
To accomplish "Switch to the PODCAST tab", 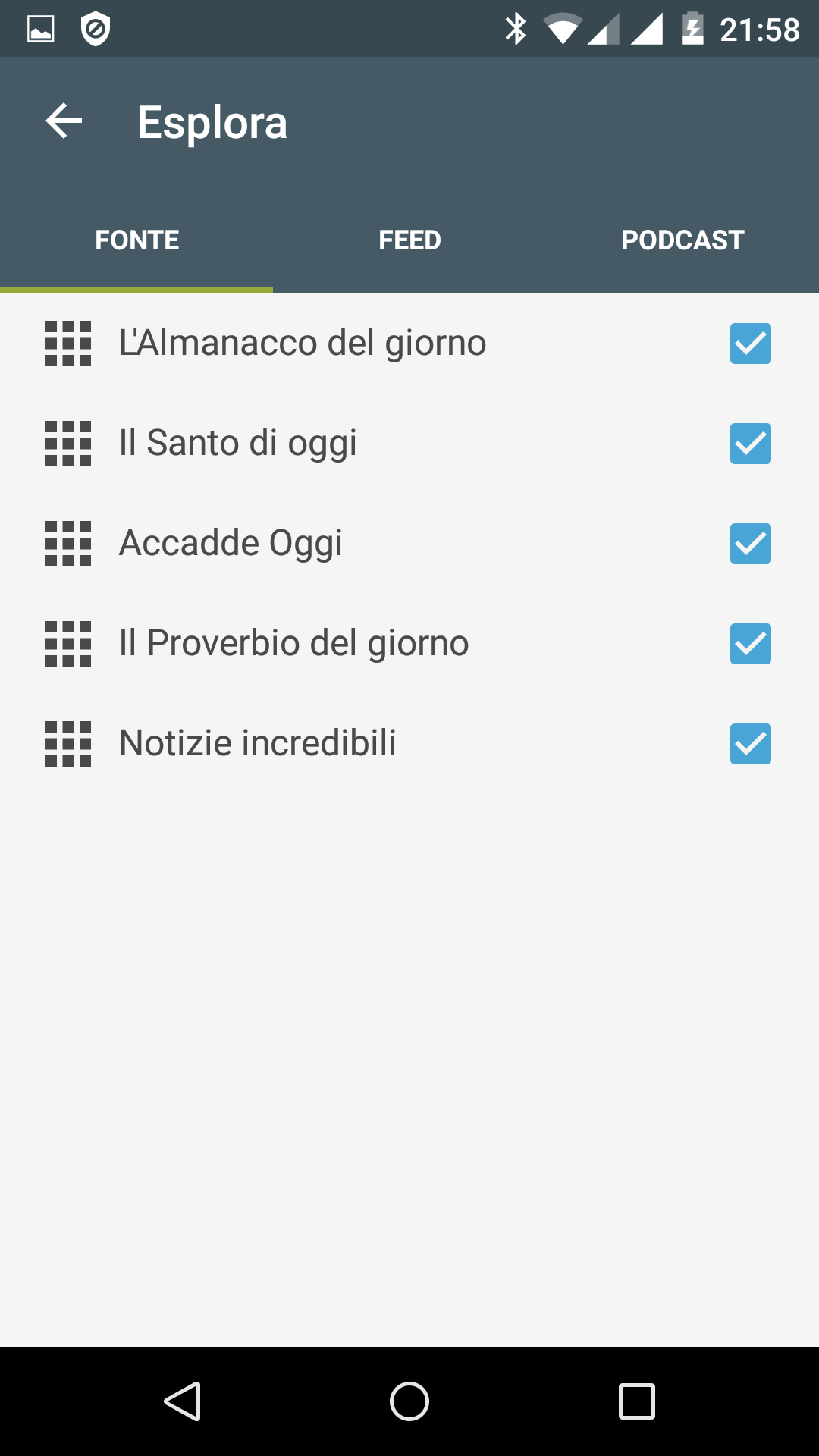I will point(682,240).
